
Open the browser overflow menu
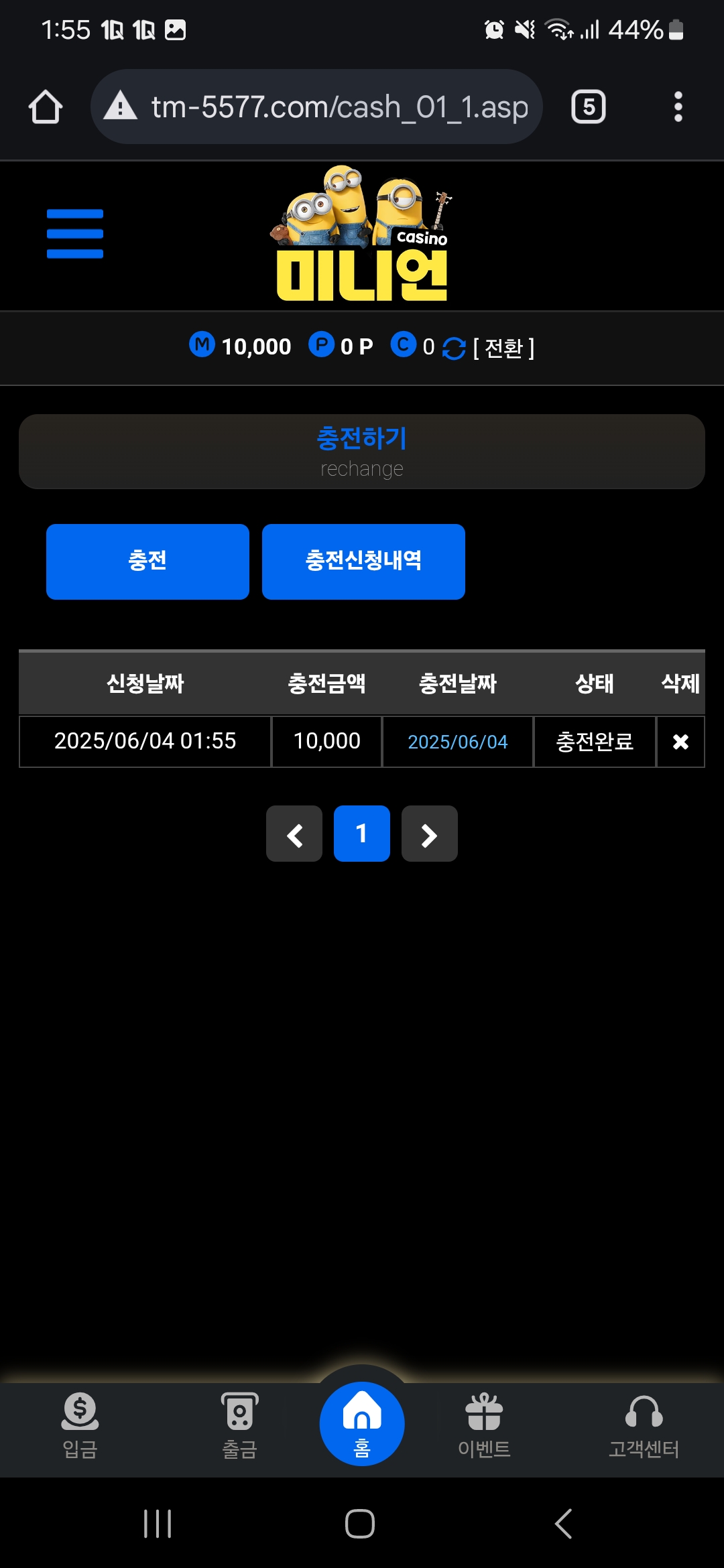(x=678, y=107)
